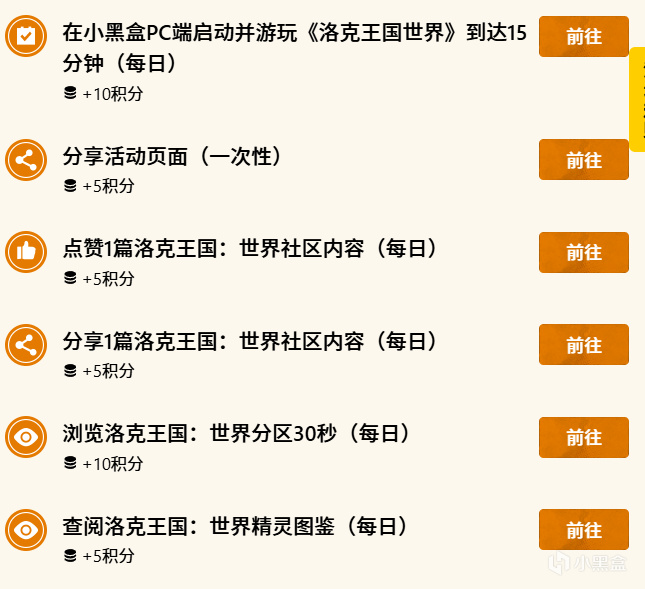Go to the 查阅世界精灵图鉴 task
Screen dimensions: 645x589
point(583,530)
